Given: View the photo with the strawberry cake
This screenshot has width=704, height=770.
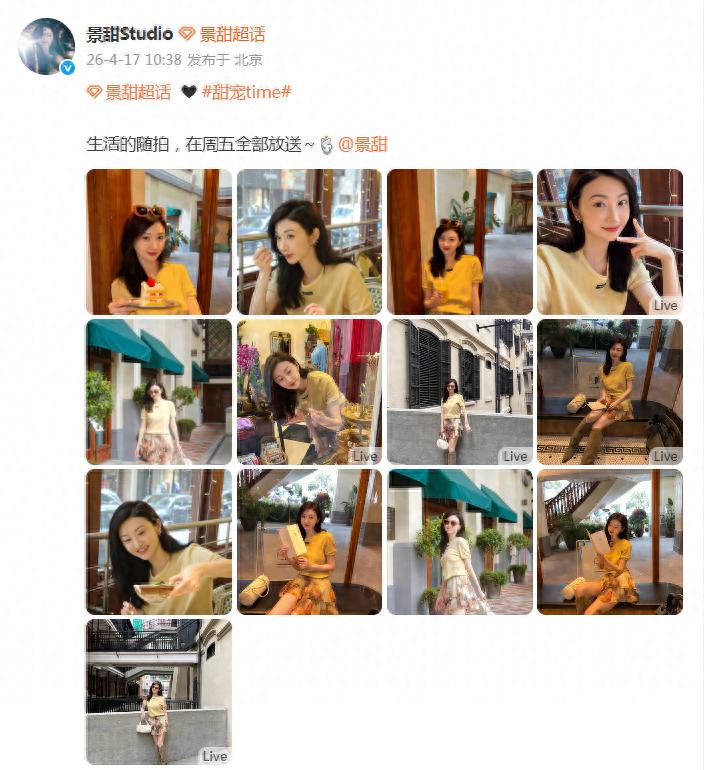Looking at the screenshot, I should tap(158, 241).
